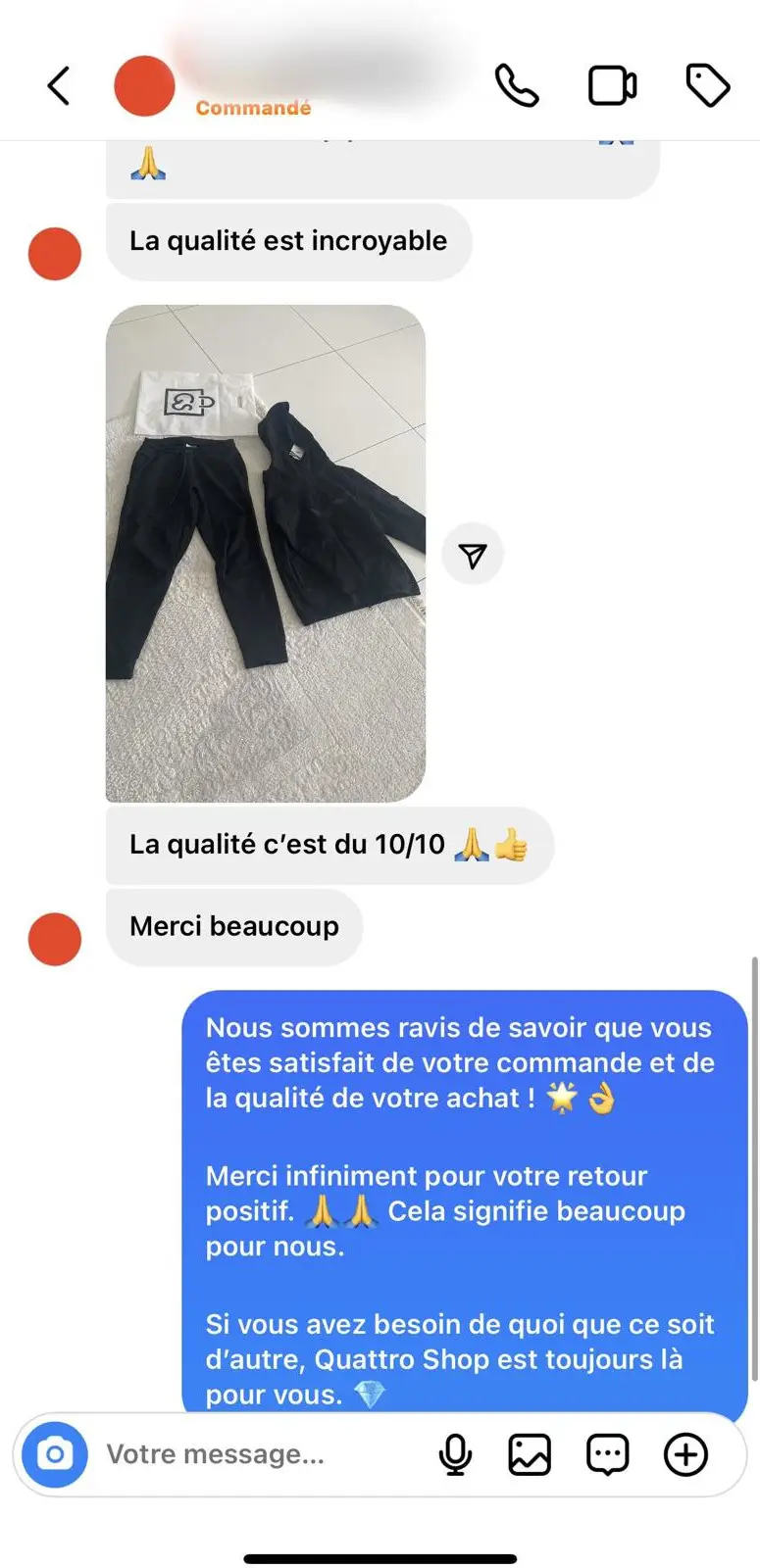Select the 'Merci beaucoup' message bubble

coord(233,925)
